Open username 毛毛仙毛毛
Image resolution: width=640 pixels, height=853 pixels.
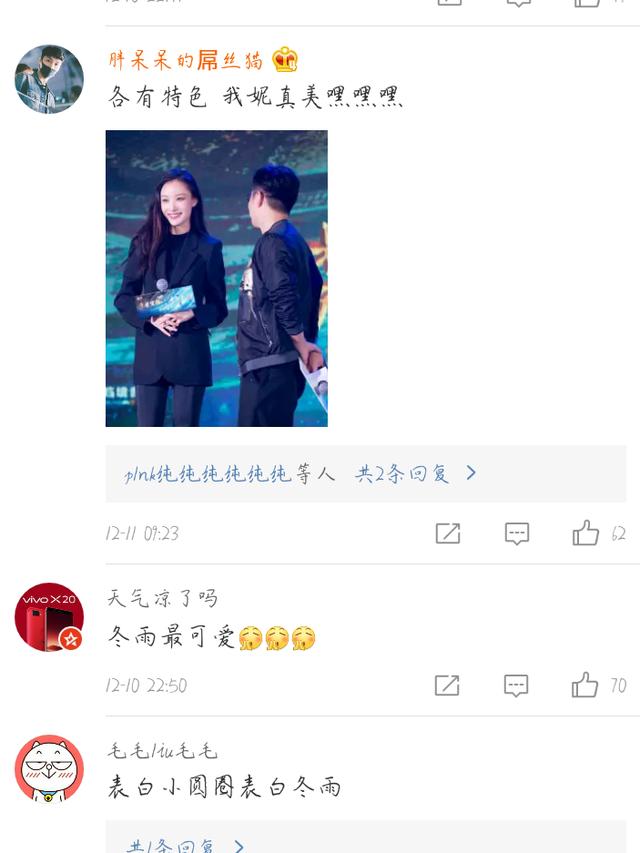point(162,751)
